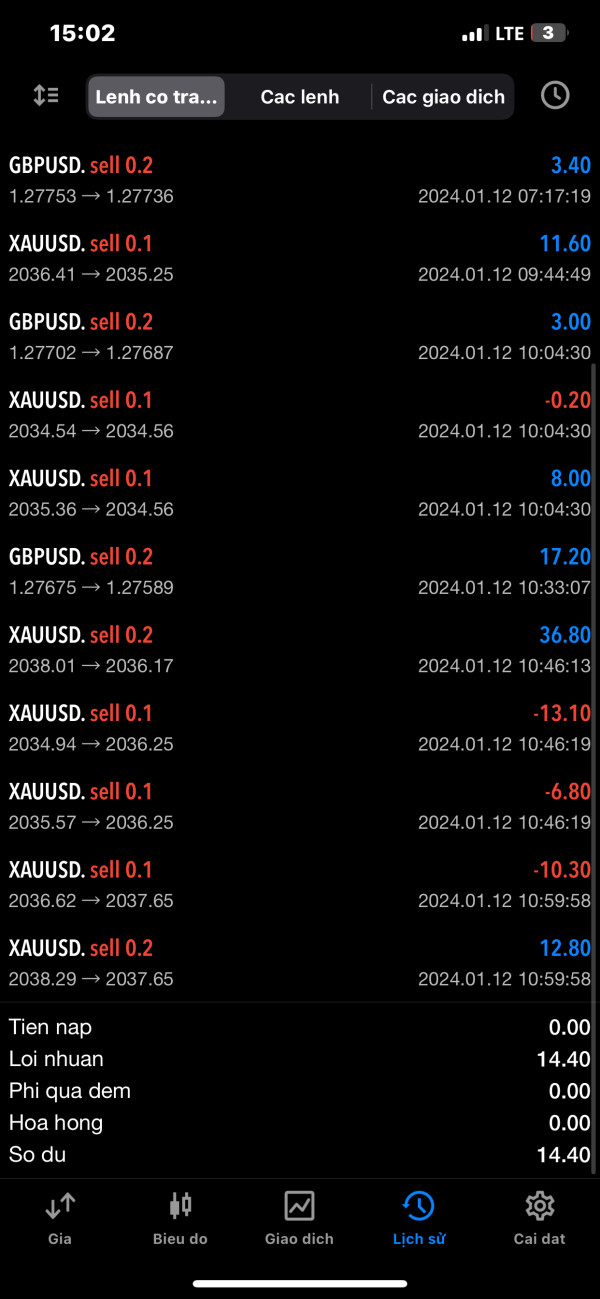The image size is (600, 1299).
Task: Open the sort options icon
Action: (46, 96)
